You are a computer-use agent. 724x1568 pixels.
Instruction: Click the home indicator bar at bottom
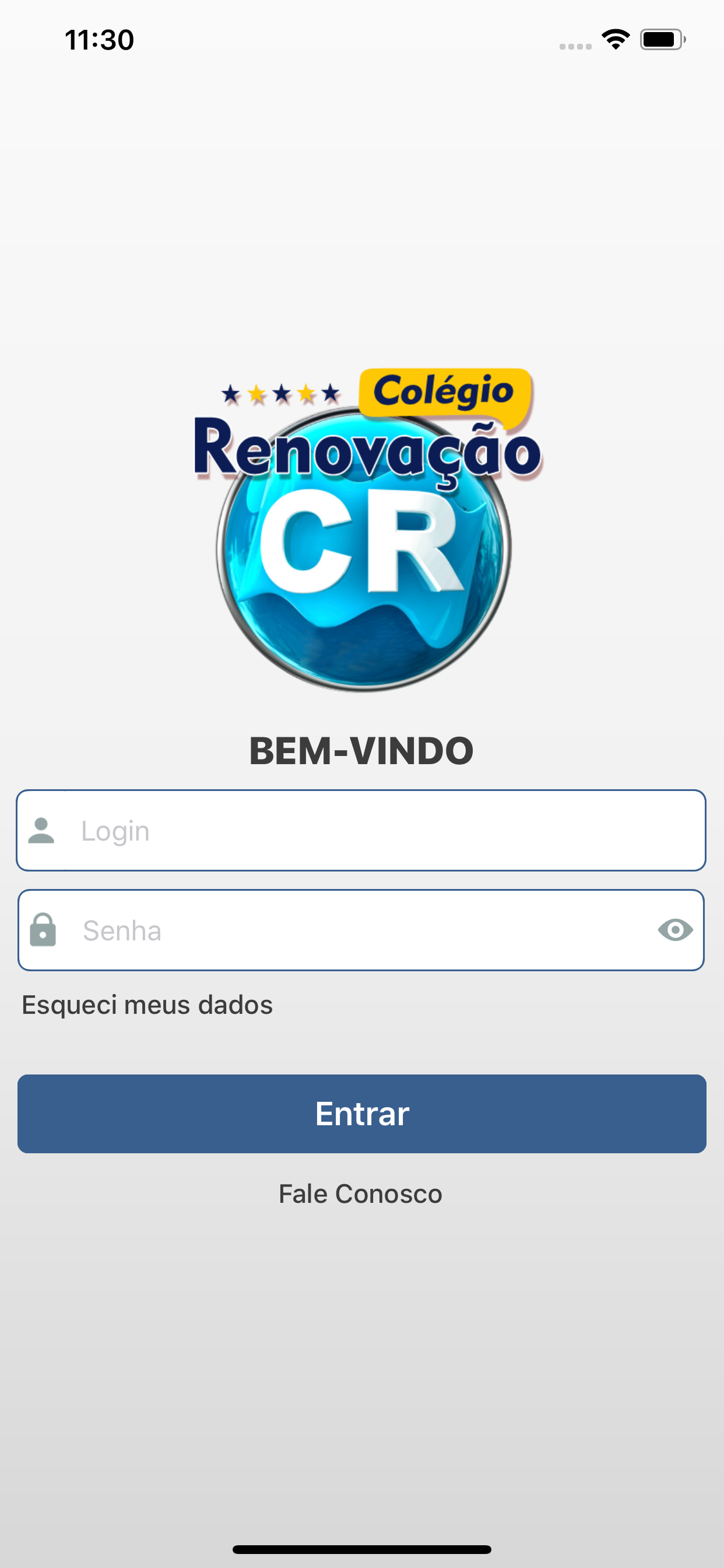point(362,1548)
